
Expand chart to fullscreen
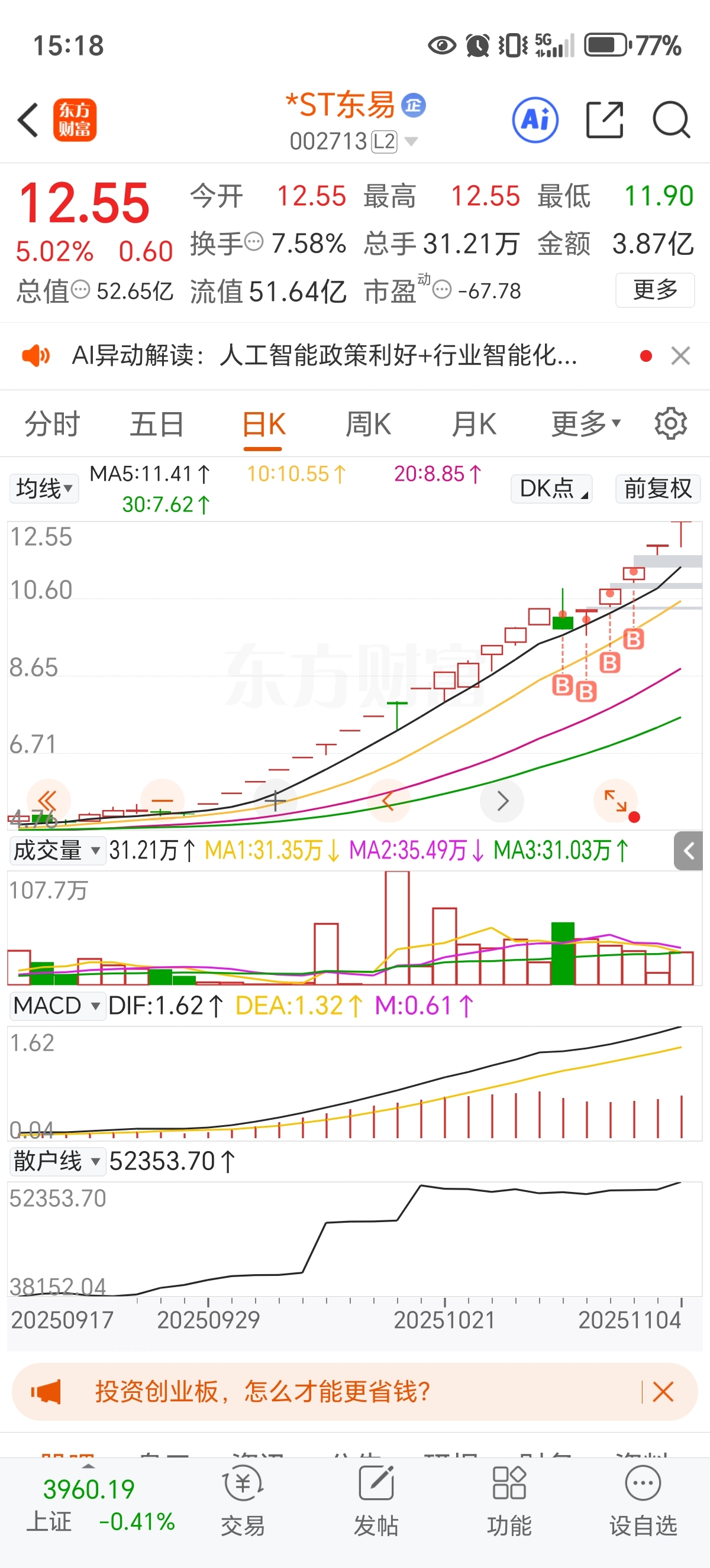pyautogui.click(x=615, y=801)
